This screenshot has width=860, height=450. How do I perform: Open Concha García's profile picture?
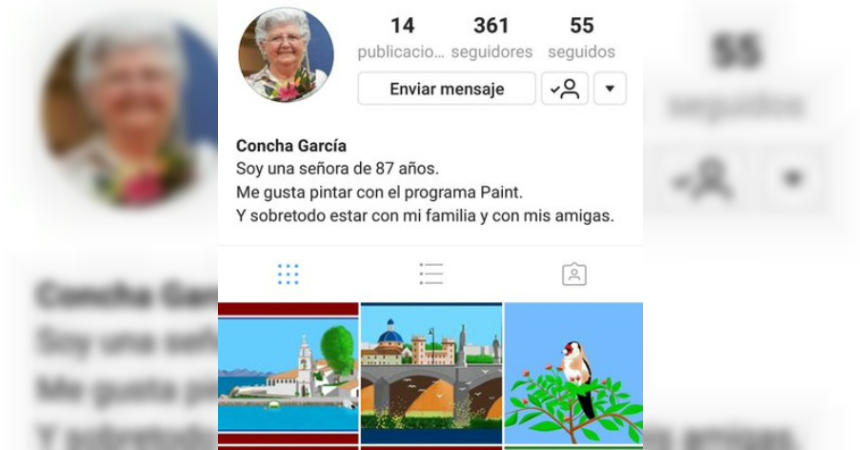(x=286, y=56)
